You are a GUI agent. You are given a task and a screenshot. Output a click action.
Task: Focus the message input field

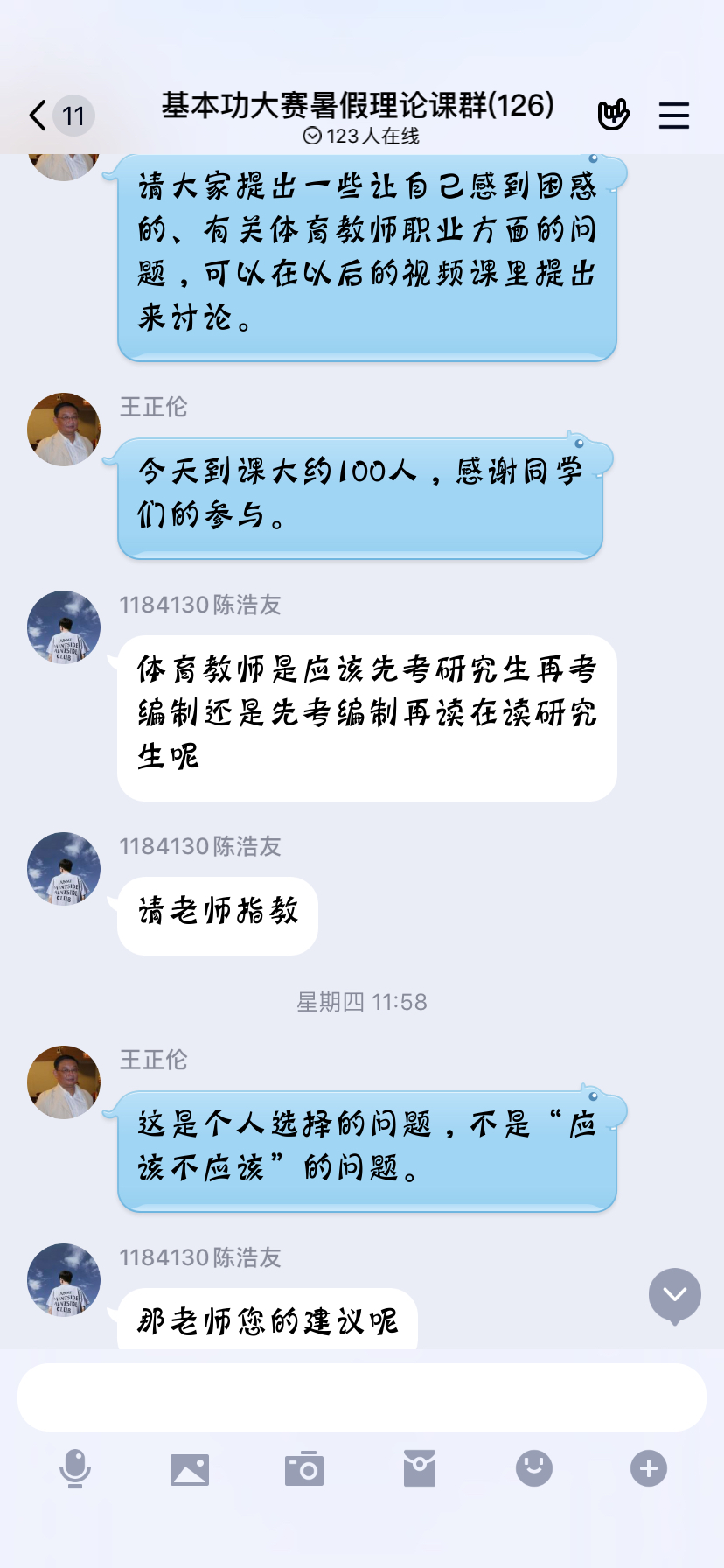[362, 1397]
